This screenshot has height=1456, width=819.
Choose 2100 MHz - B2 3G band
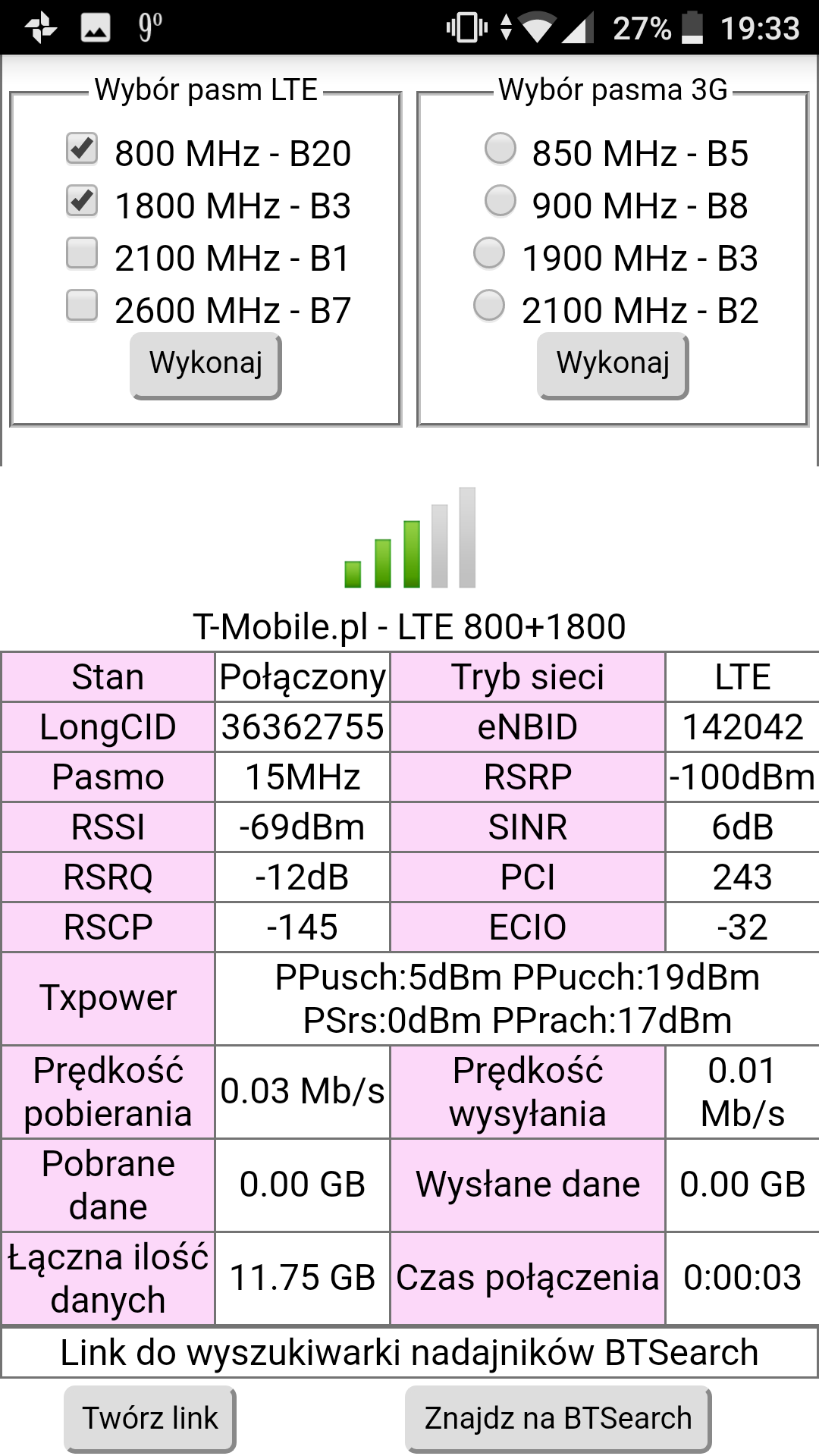pos(489,306)
